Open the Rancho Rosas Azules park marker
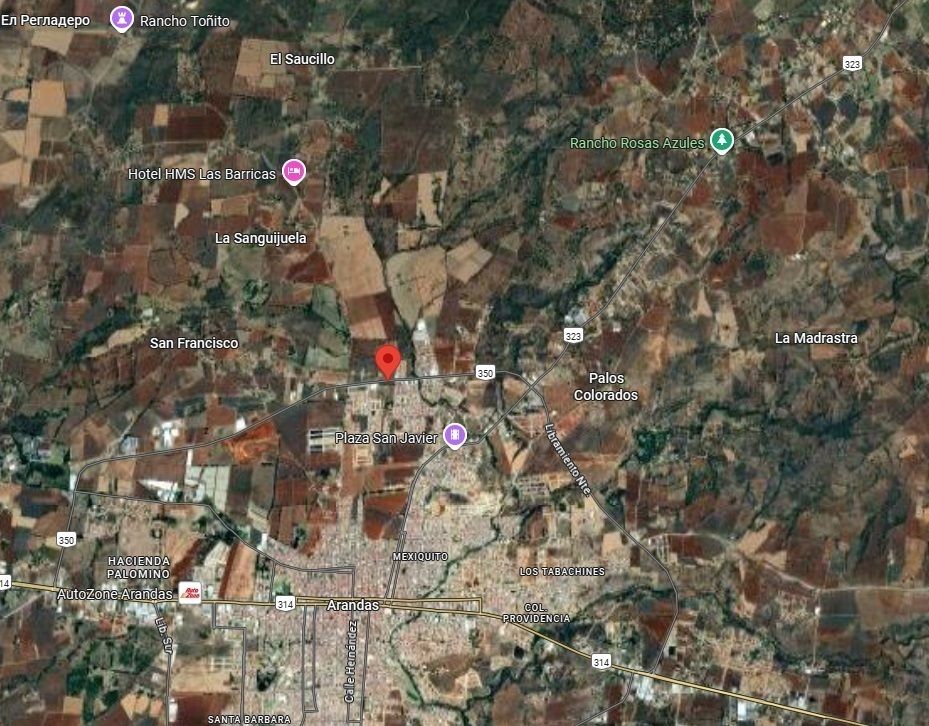Viewport: 929px width, 726px height. pos(721,141)
